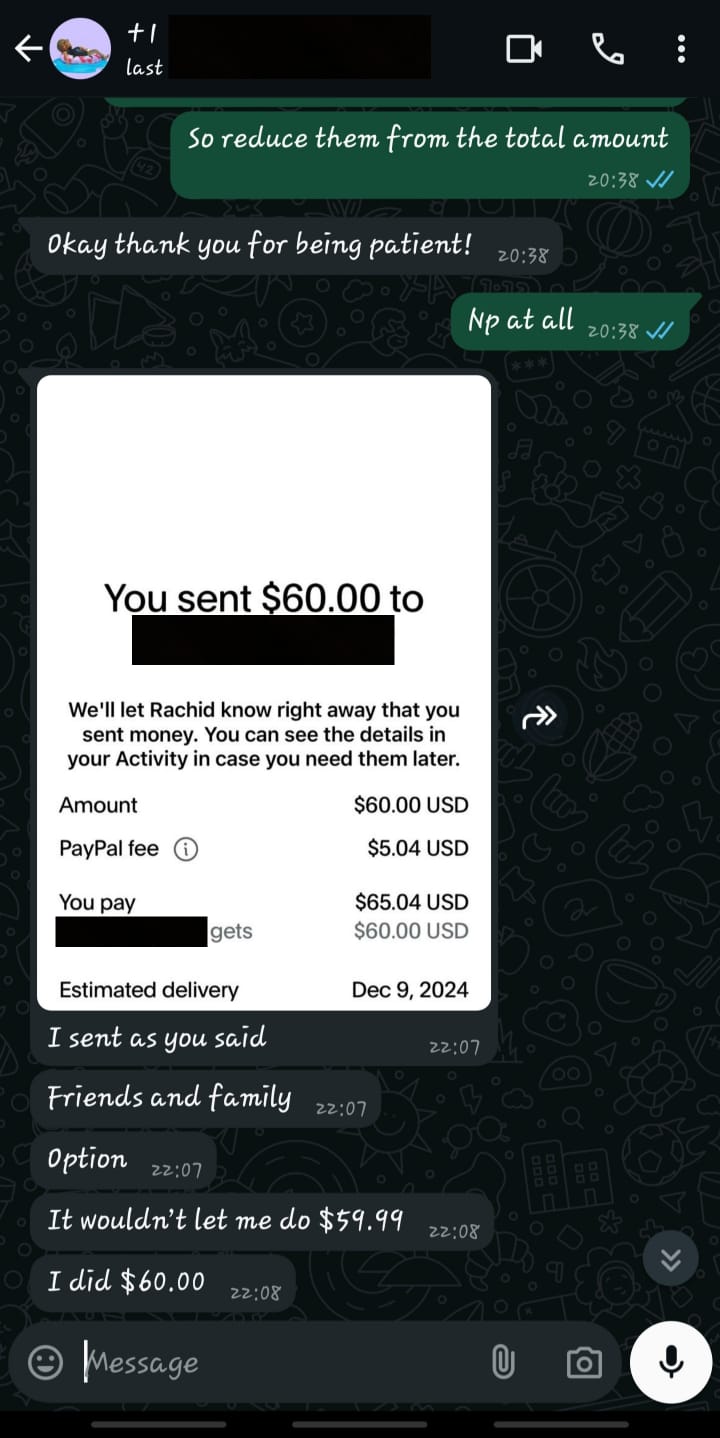The height and width of the screenshot is (1438, 720).
Task: Open the overflow menu
Action: (681, 48)
